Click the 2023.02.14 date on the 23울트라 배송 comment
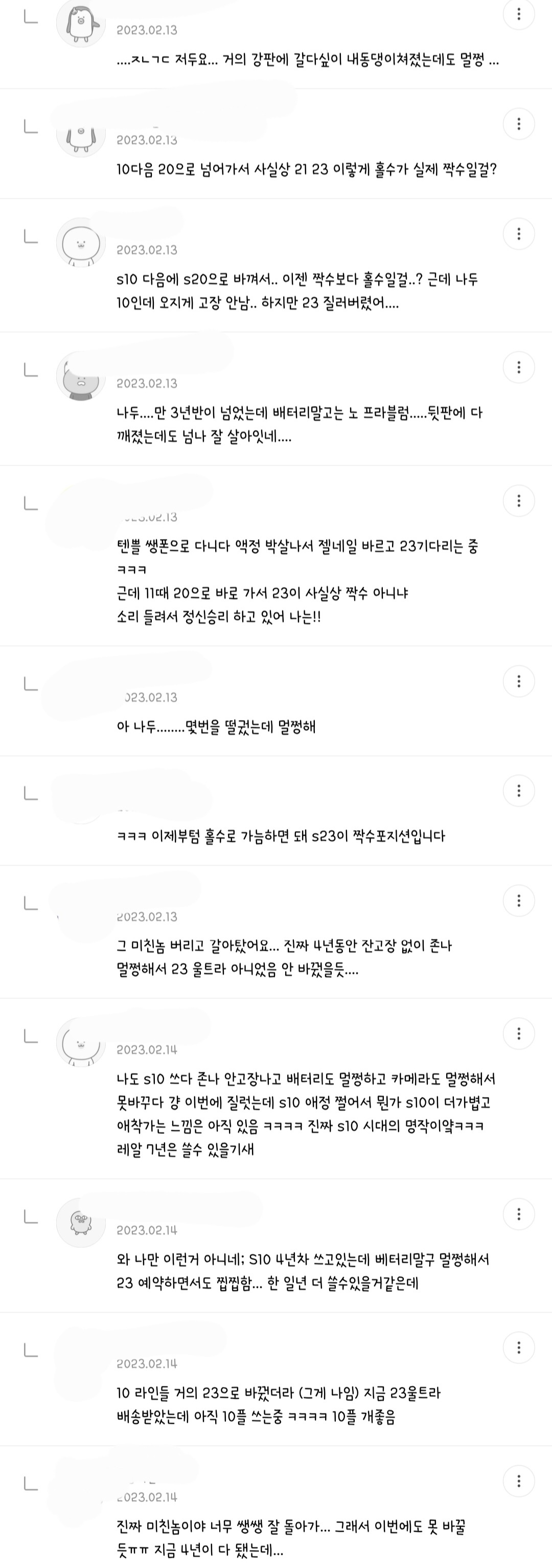The image size is (552, 1568). click(x=146, y=1364)
